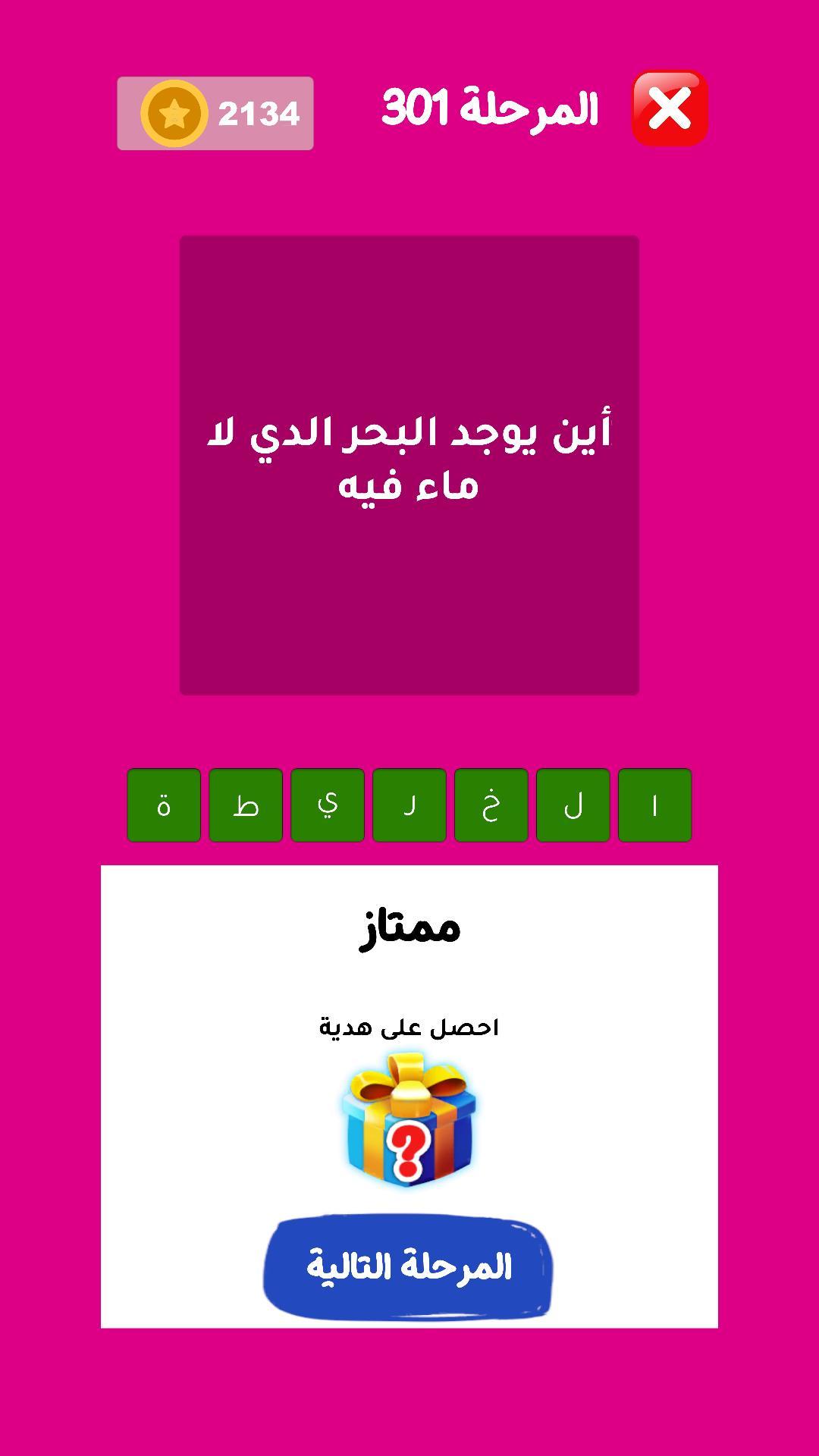Tap the green خ letter tile
Screen dimensions: 819x1456
click(491, 805)
